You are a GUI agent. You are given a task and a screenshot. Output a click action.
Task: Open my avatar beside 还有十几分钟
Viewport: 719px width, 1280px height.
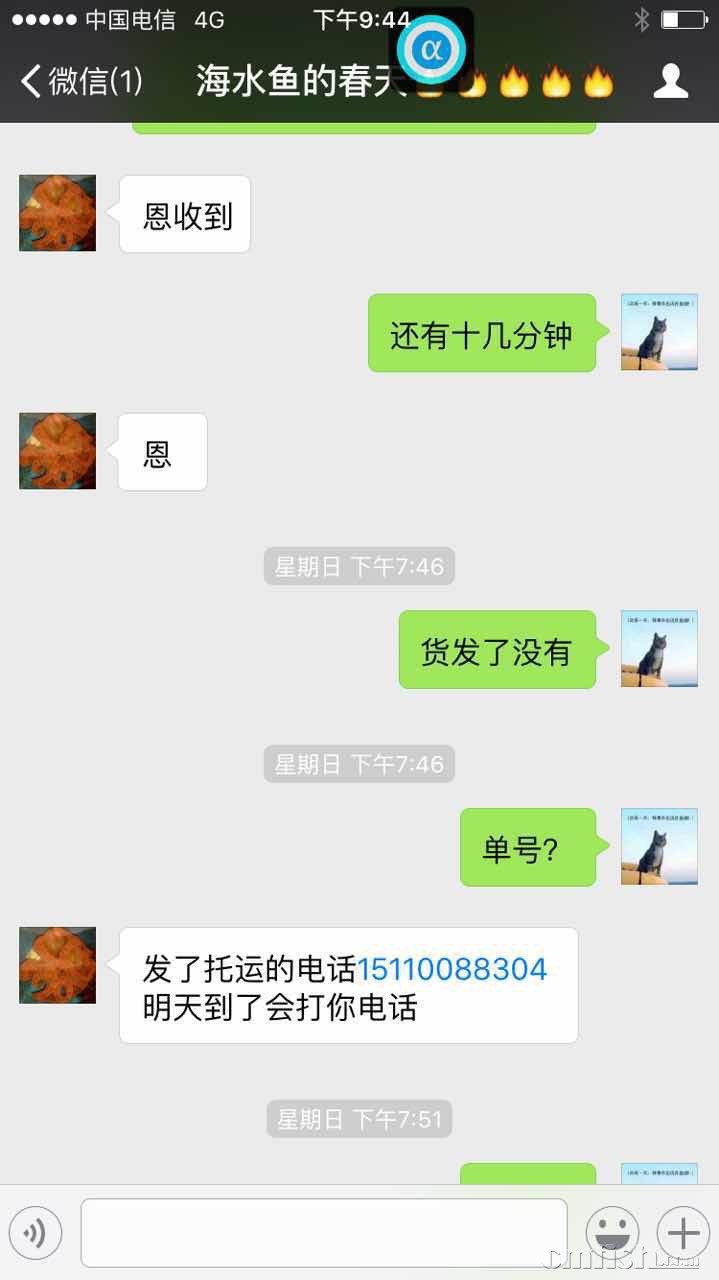[x=659, y=332]
